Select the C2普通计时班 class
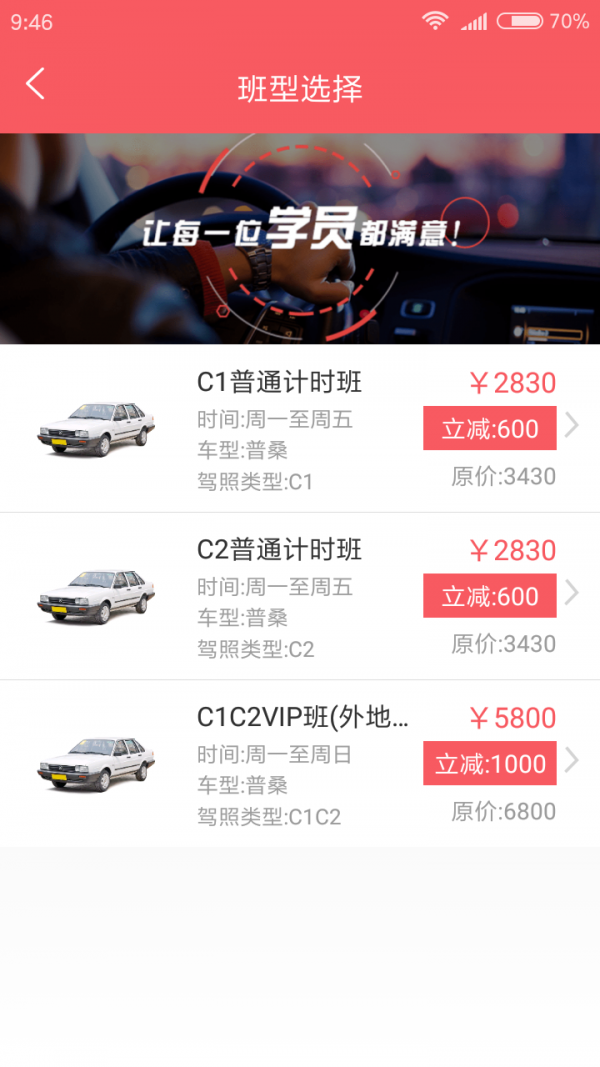Image resolution: width=600 pixels, height=1067 pixels. [x=300, y=596]
